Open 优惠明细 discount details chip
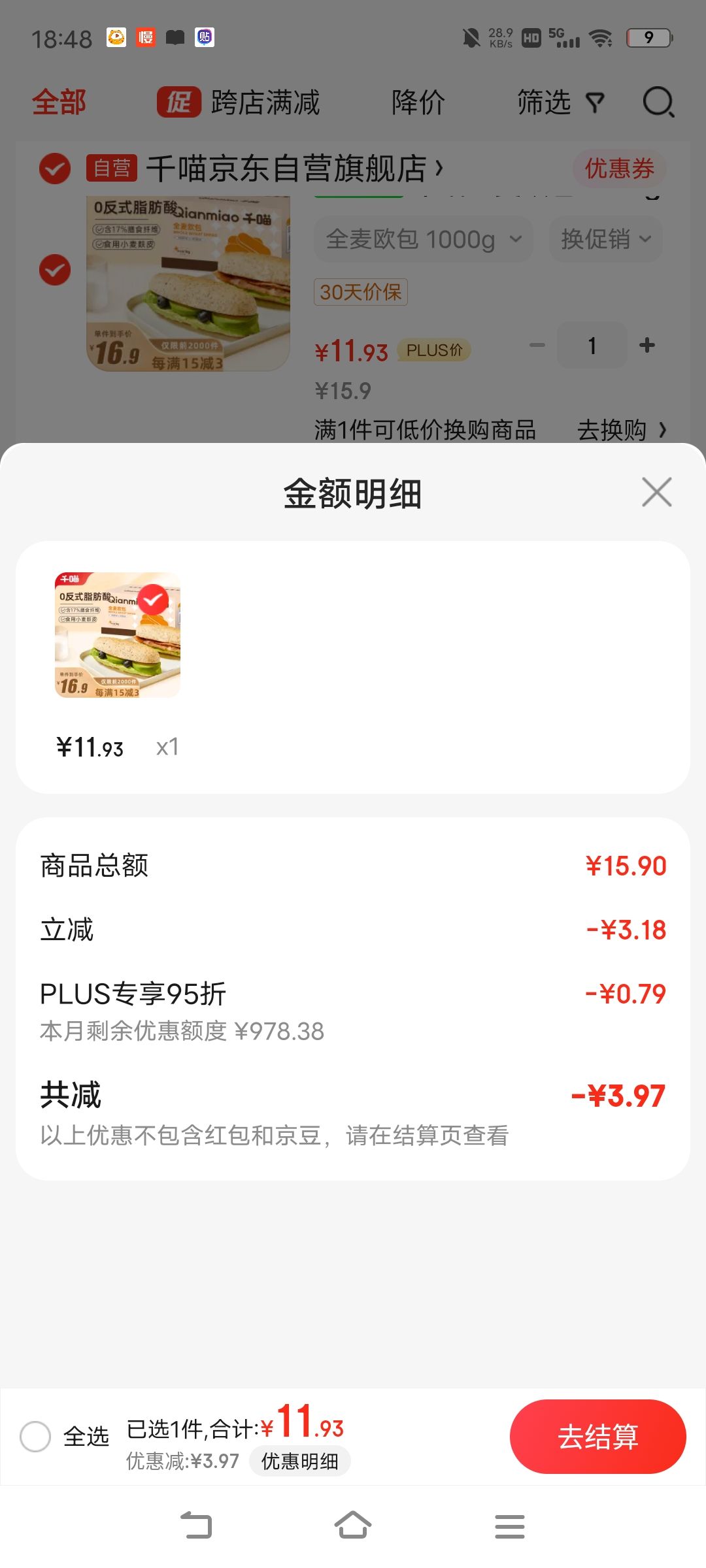This screenshot has width=706, height=1568. click(x=300, y=1461)
